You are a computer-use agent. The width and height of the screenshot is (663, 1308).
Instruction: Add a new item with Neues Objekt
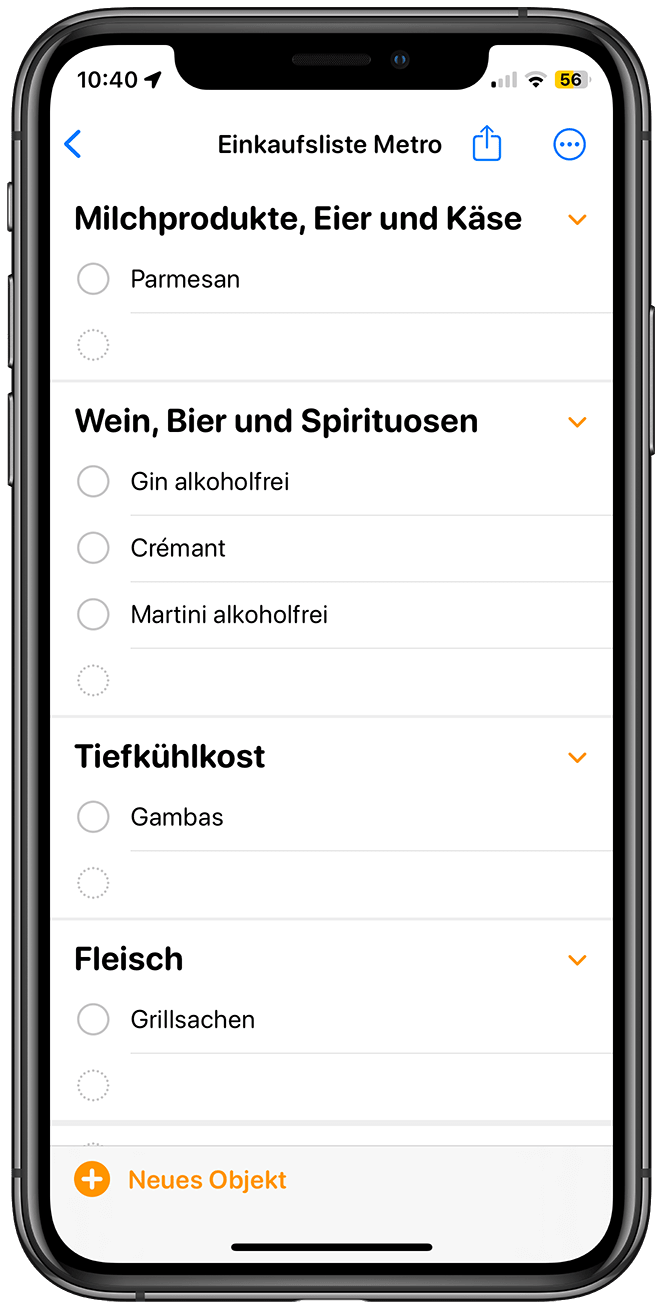pos(181,1180)
